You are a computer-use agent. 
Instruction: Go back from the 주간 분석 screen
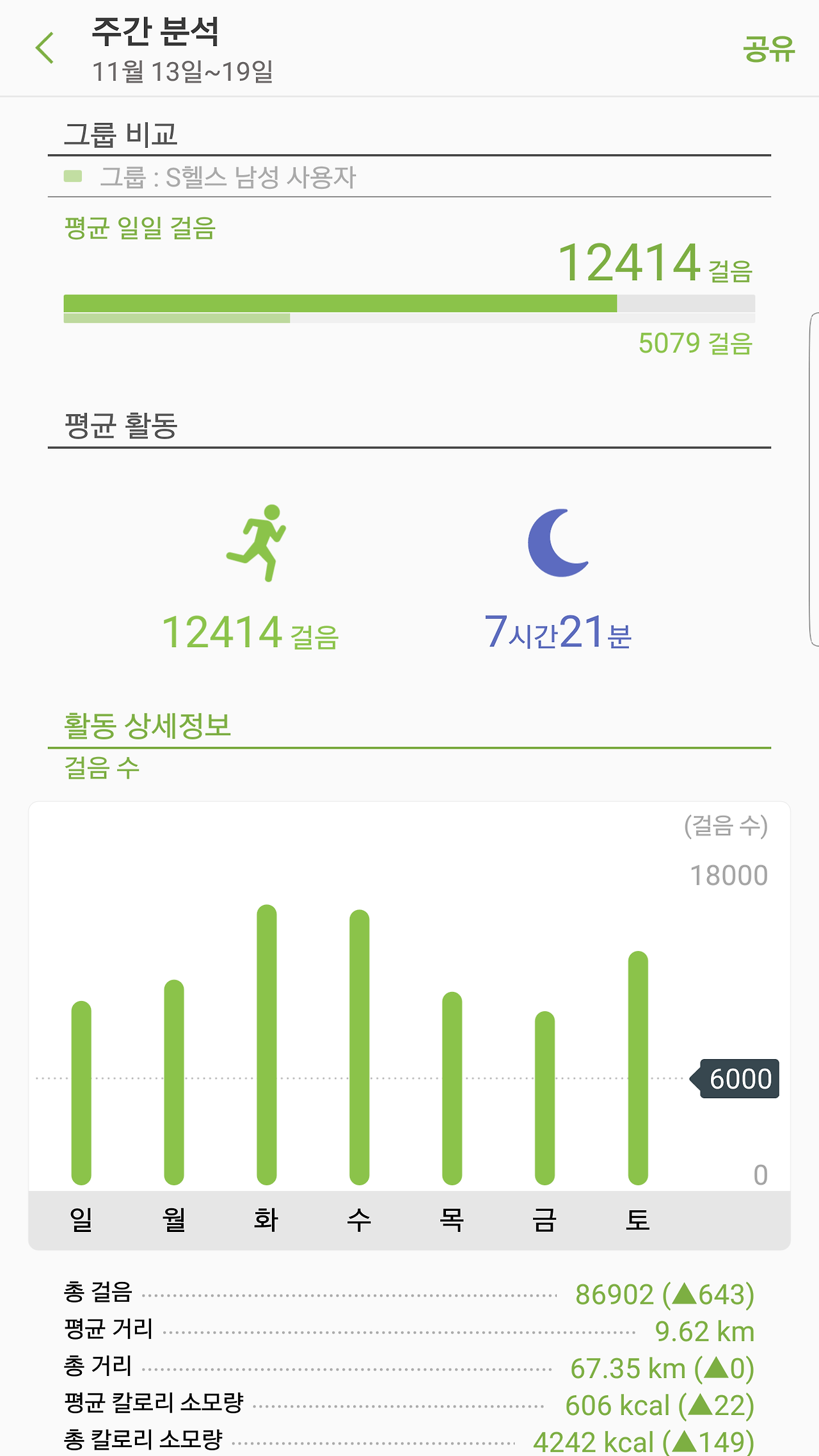click(45, 49)
